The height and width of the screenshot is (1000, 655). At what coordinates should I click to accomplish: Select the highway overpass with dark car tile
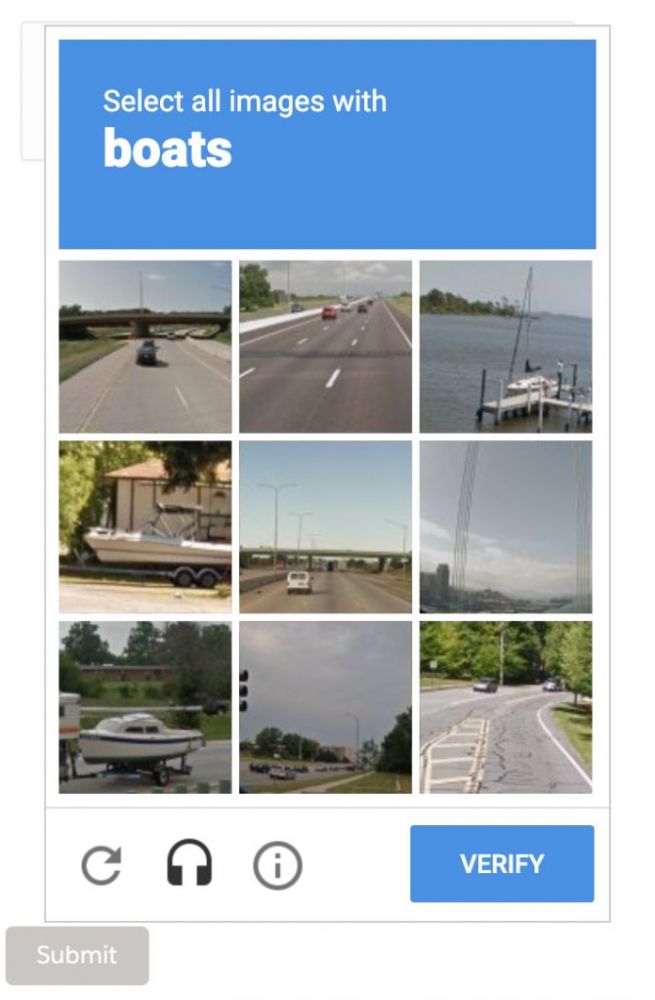145,346
